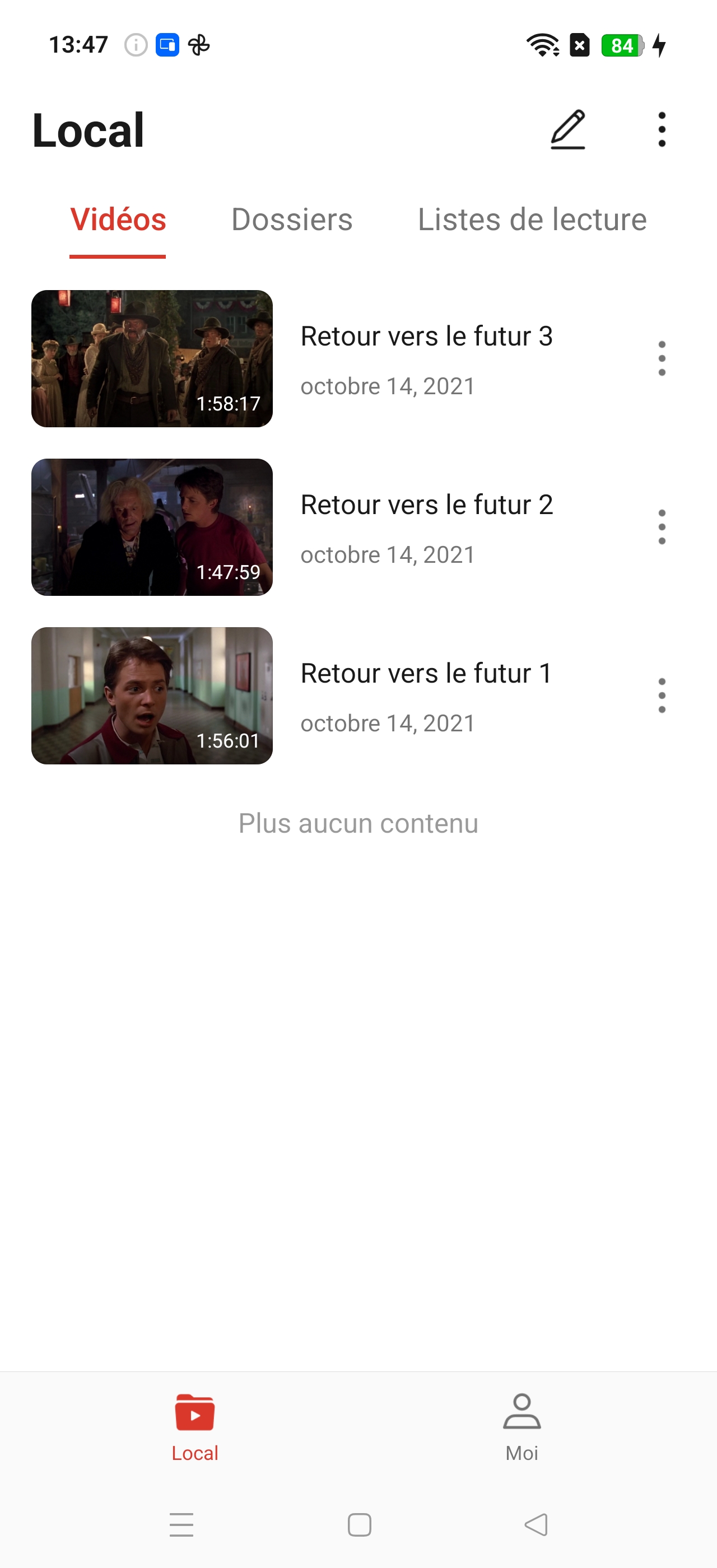Open options for Retour vers le futur 3
Viewport: 717px width, 1568px height.
point(662,358)
